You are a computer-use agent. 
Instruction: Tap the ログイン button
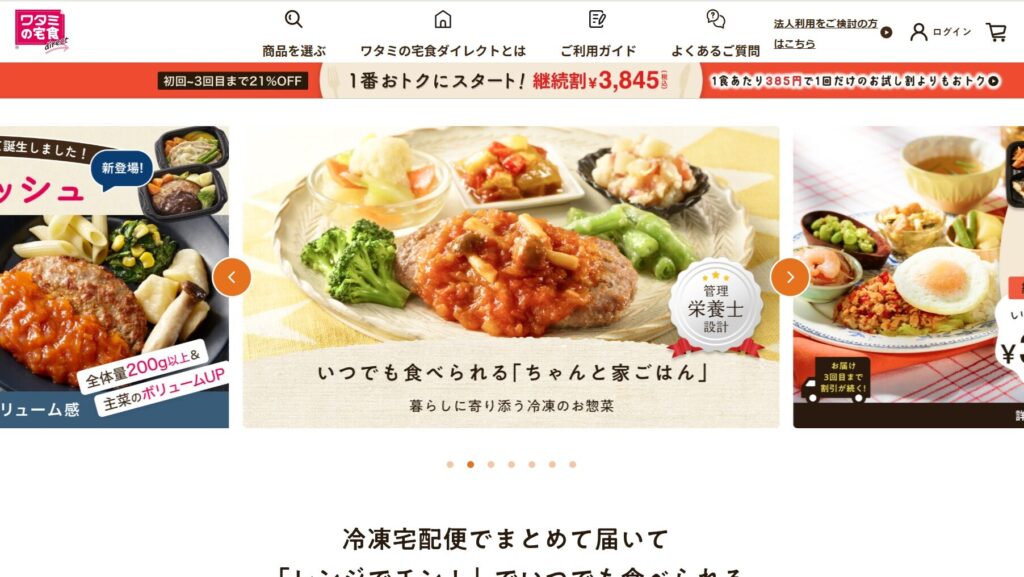click(x=941, y=32)
